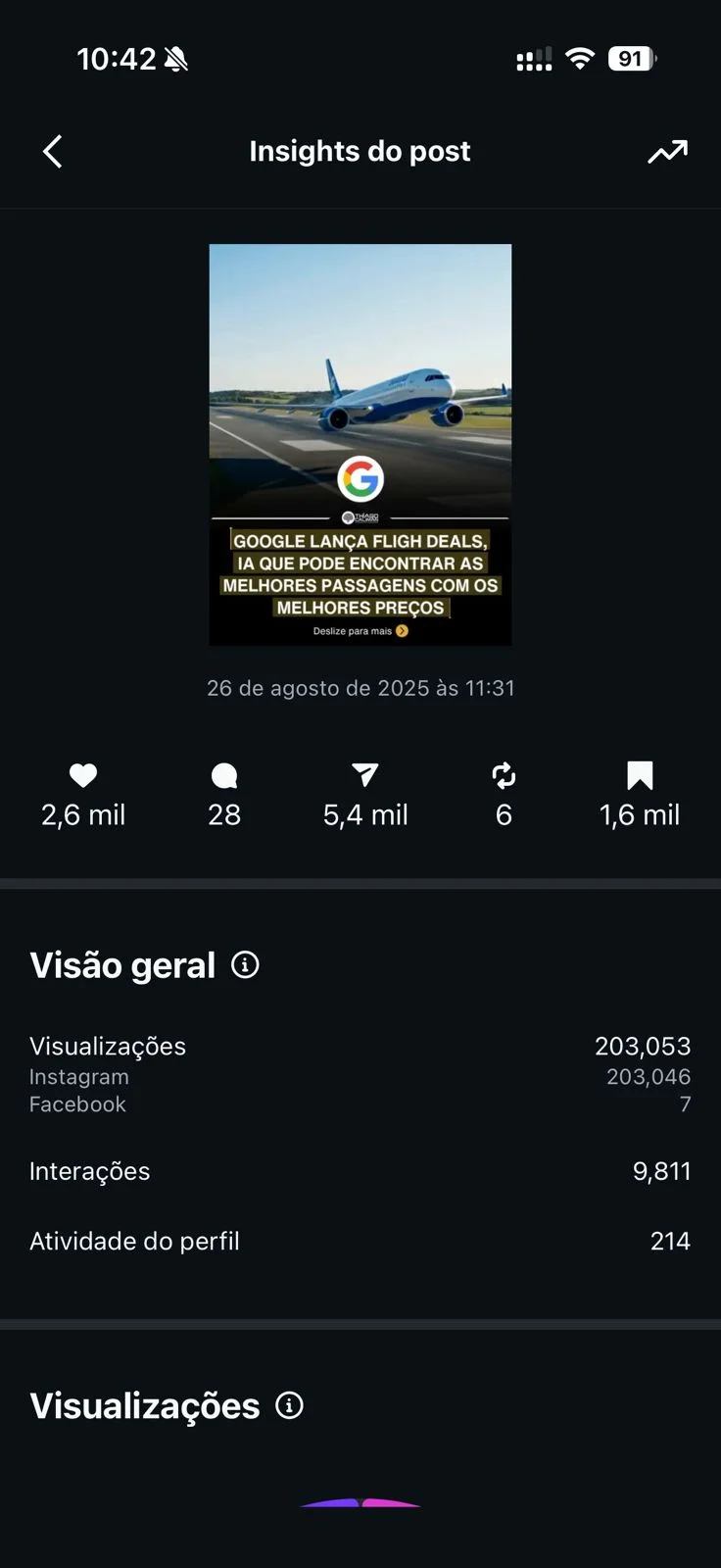This screenshot has height=1568, width=721.
Task: Open the post thumbnail preview
Action: (x=360, y=443)
